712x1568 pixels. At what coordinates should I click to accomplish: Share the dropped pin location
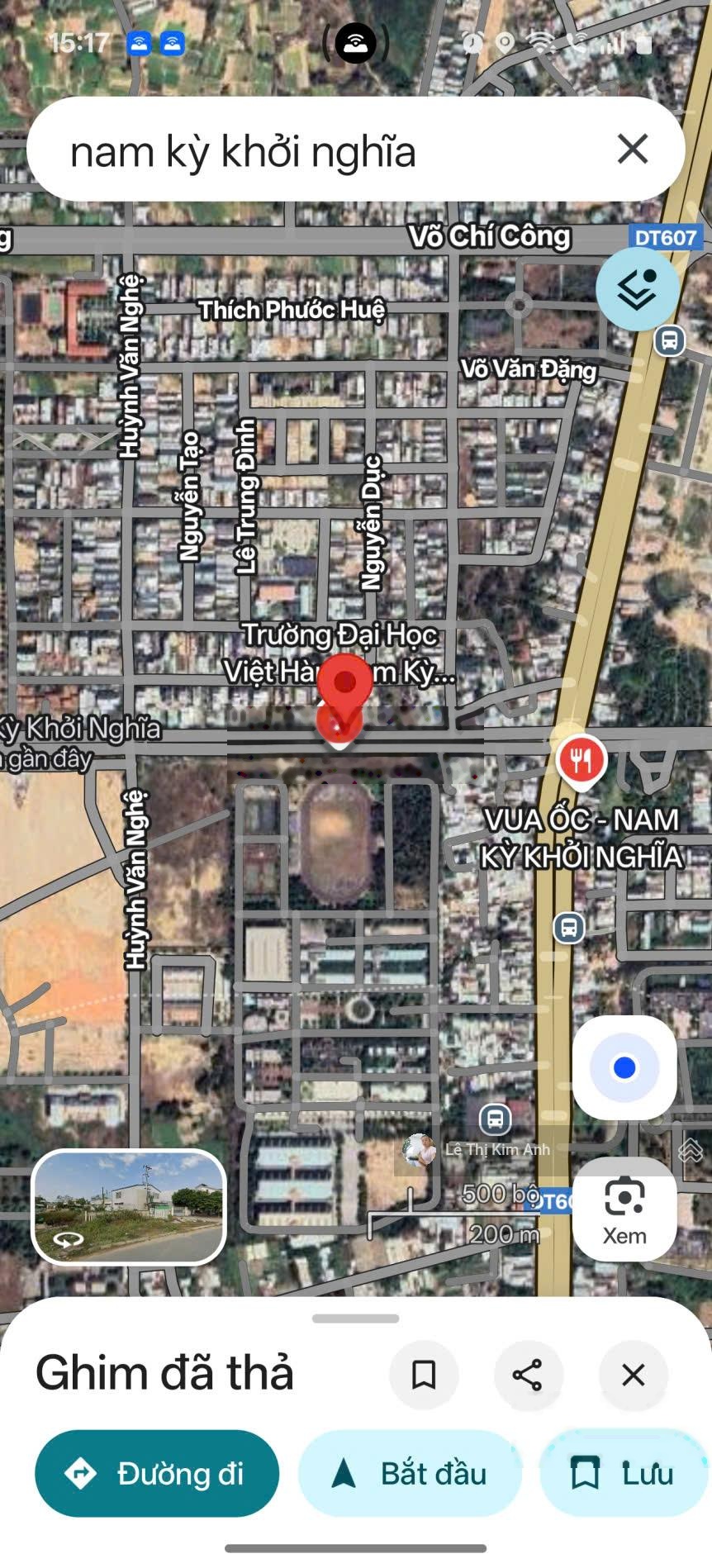click(x=528, y=1376)
